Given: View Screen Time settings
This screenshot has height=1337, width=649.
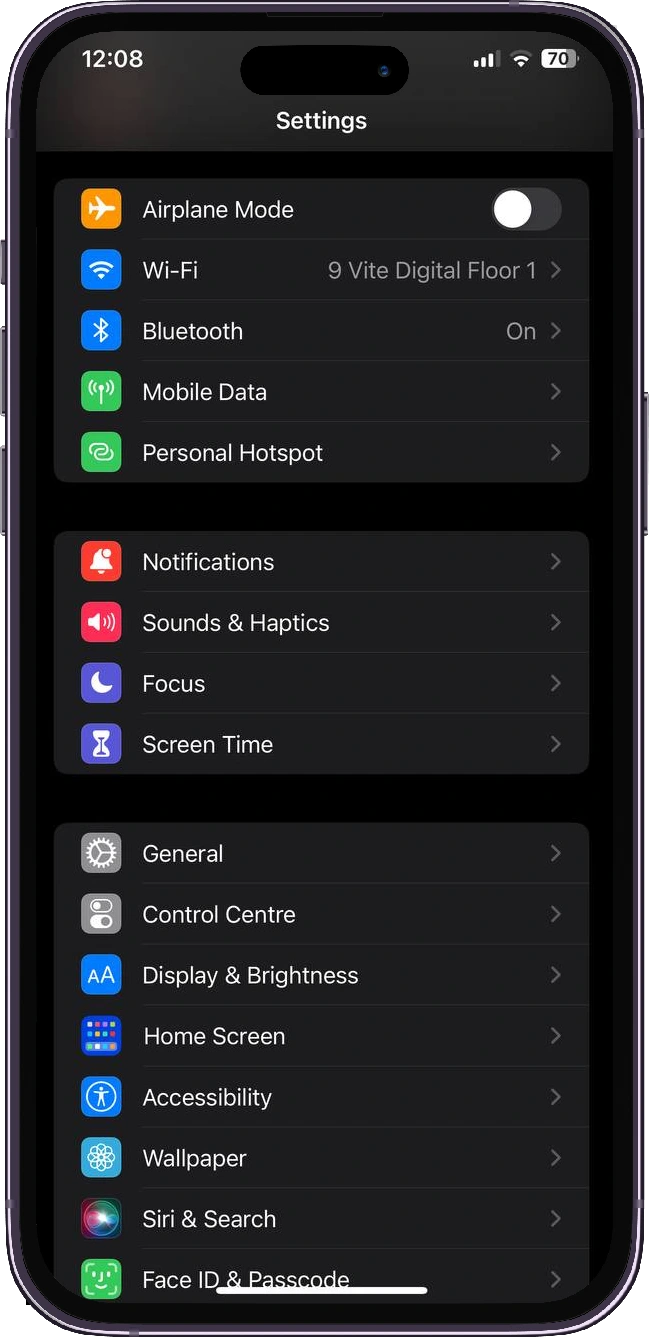Looking at the screenshot, I should [x=321, y=744].
